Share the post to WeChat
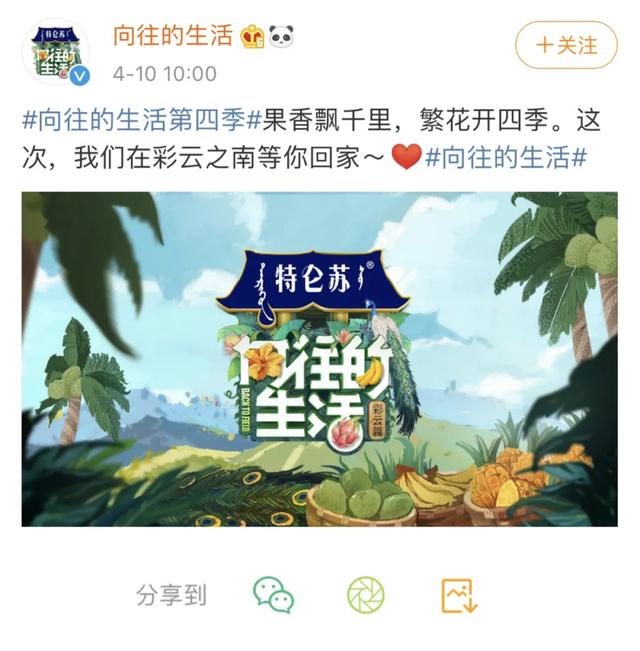This screenshot has height=651, width=640. point(273,595)
